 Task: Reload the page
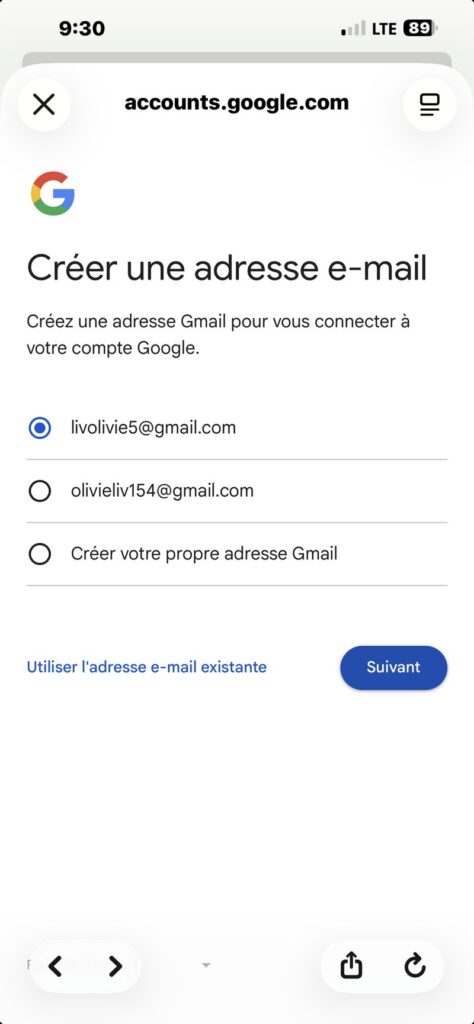pyautogui.click(x=415, y=966)
